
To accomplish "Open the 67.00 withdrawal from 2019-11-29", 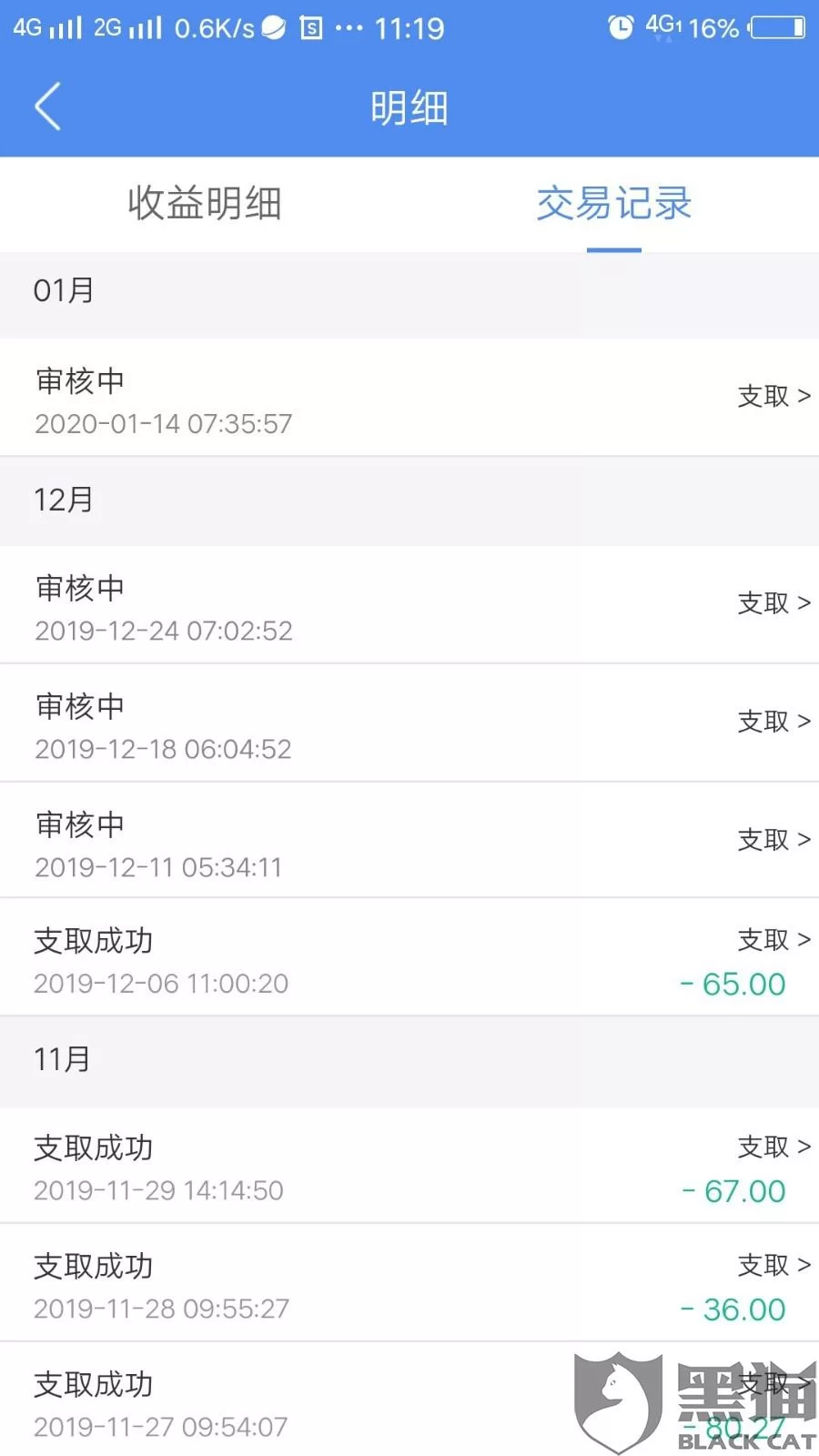I will (409, 1167).
